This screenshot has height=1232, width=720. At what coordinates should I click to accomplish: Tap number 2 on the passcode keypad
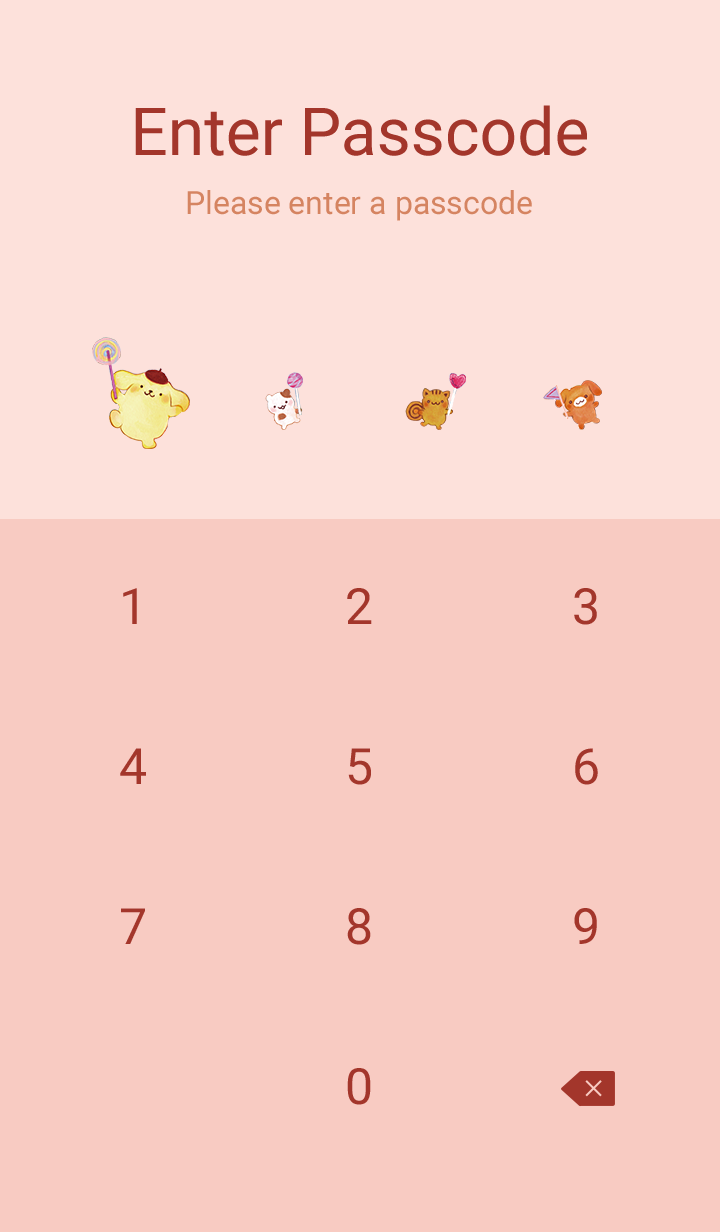359,607
